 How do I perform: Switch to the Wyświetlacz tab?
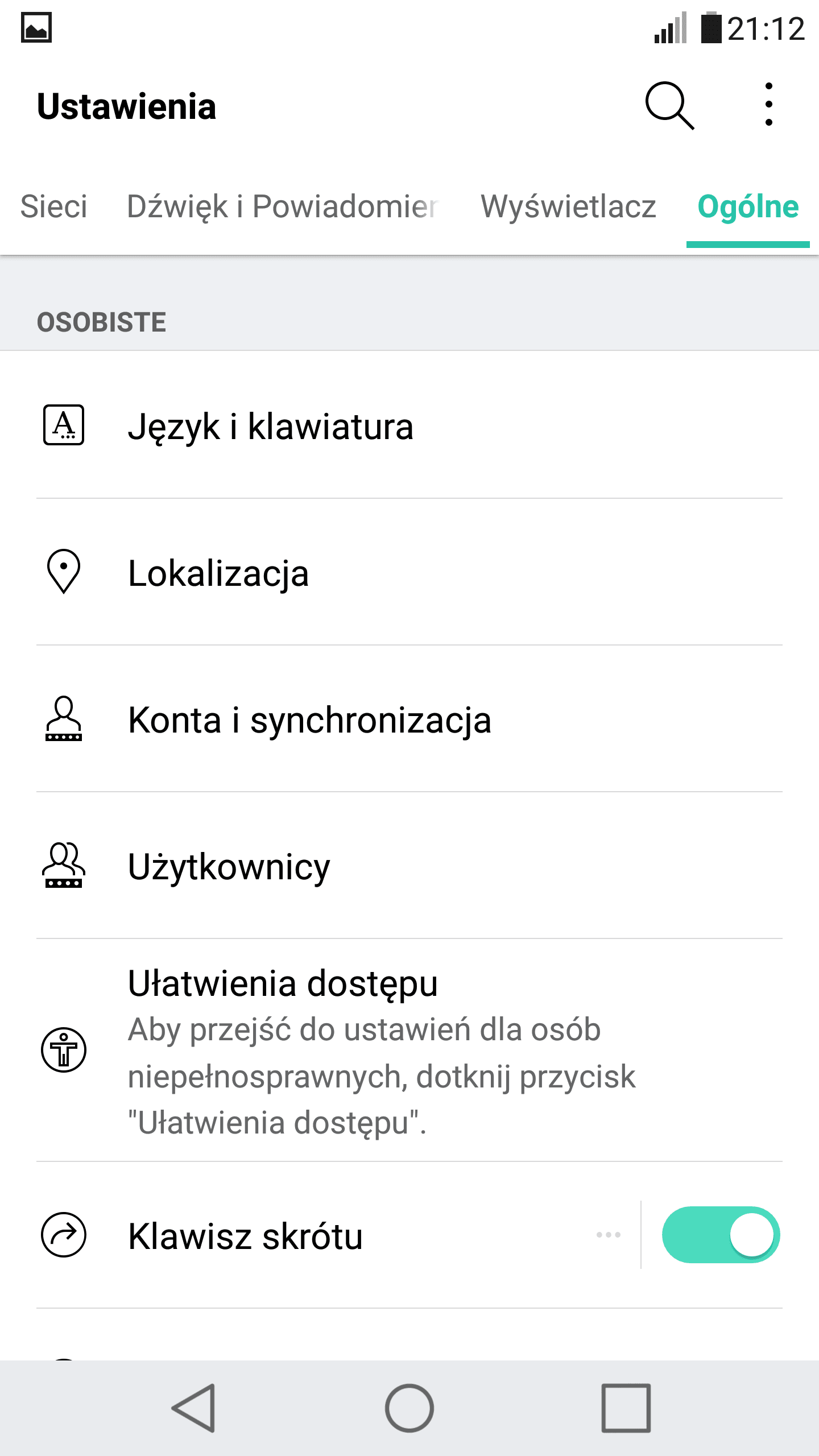[x=568, y=206]
